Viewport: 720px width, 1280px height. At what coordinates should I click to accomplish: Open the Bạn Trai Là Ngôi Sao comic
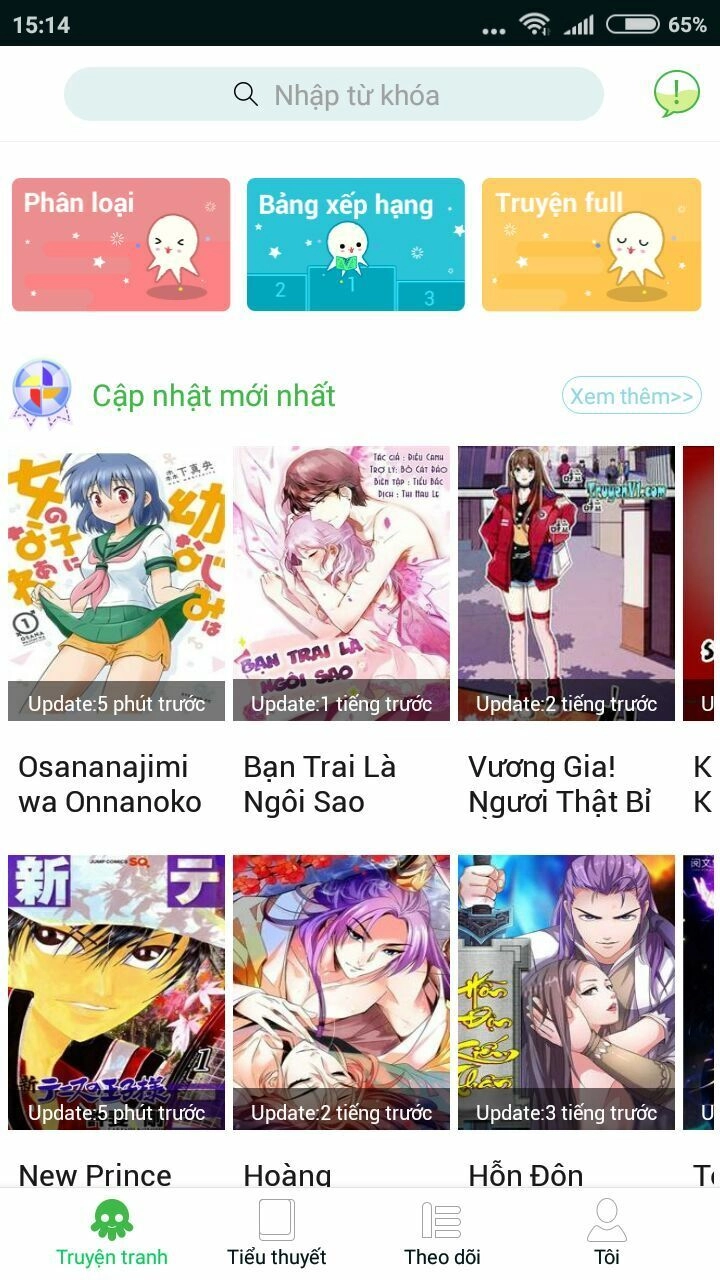[x=340, y=580]
